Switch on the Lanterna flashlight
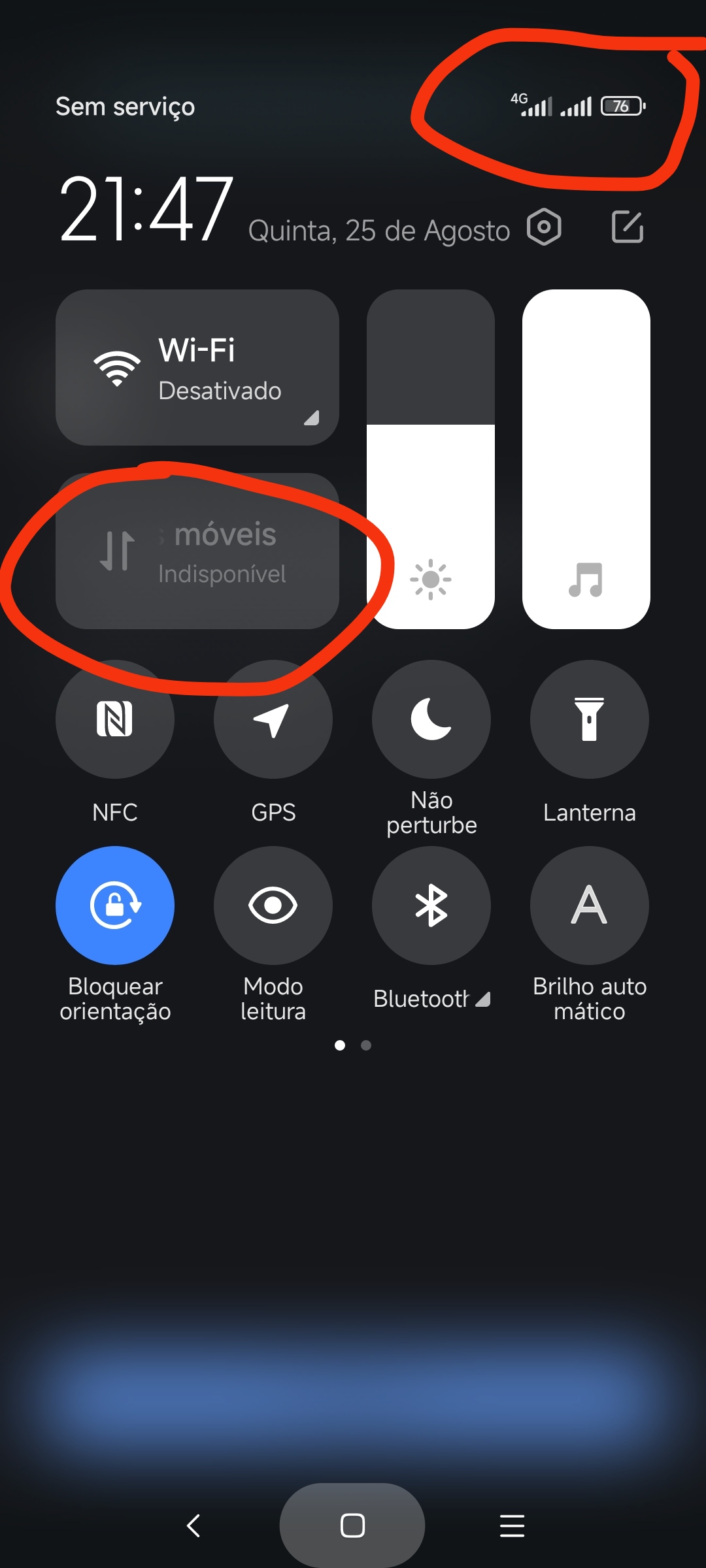The height and width of the screenshot is (1568, 706). pos(590,719)
